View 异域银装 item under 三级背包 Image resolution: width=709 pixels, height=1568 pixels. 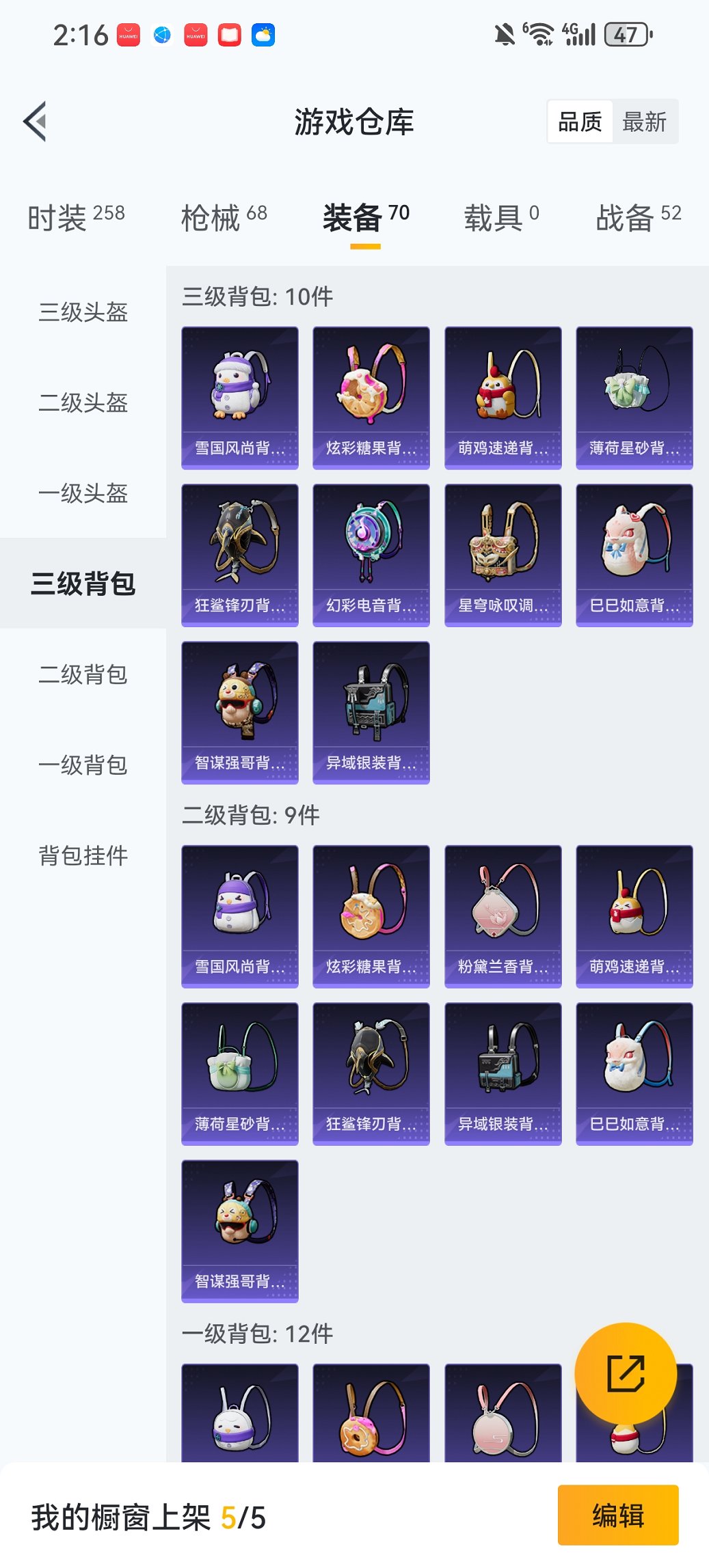tap(371, 712)
